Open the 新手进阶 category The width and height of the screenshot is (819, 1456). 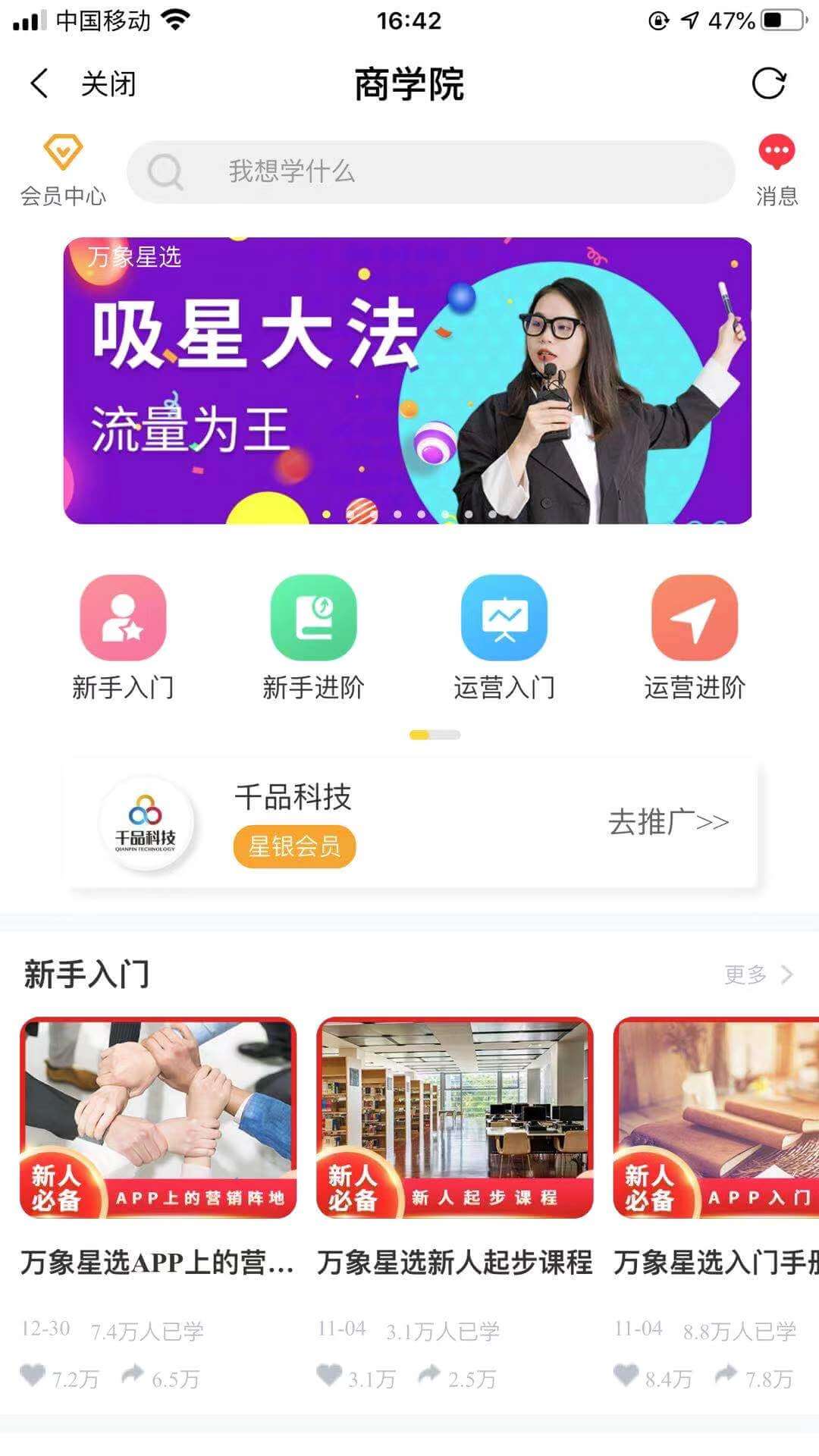coord(313,618)
